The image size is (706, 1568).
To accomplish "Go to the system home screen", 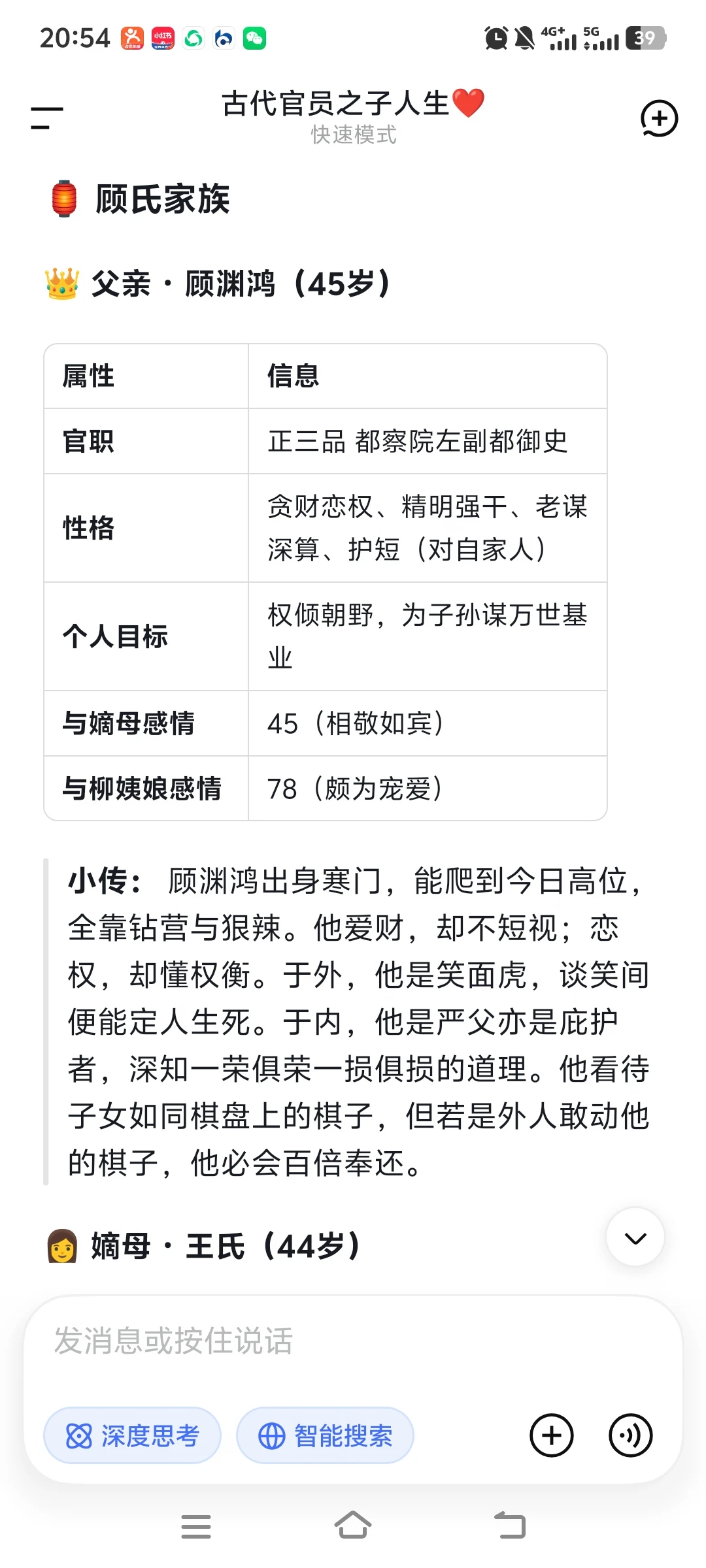I will point(353,1526).
